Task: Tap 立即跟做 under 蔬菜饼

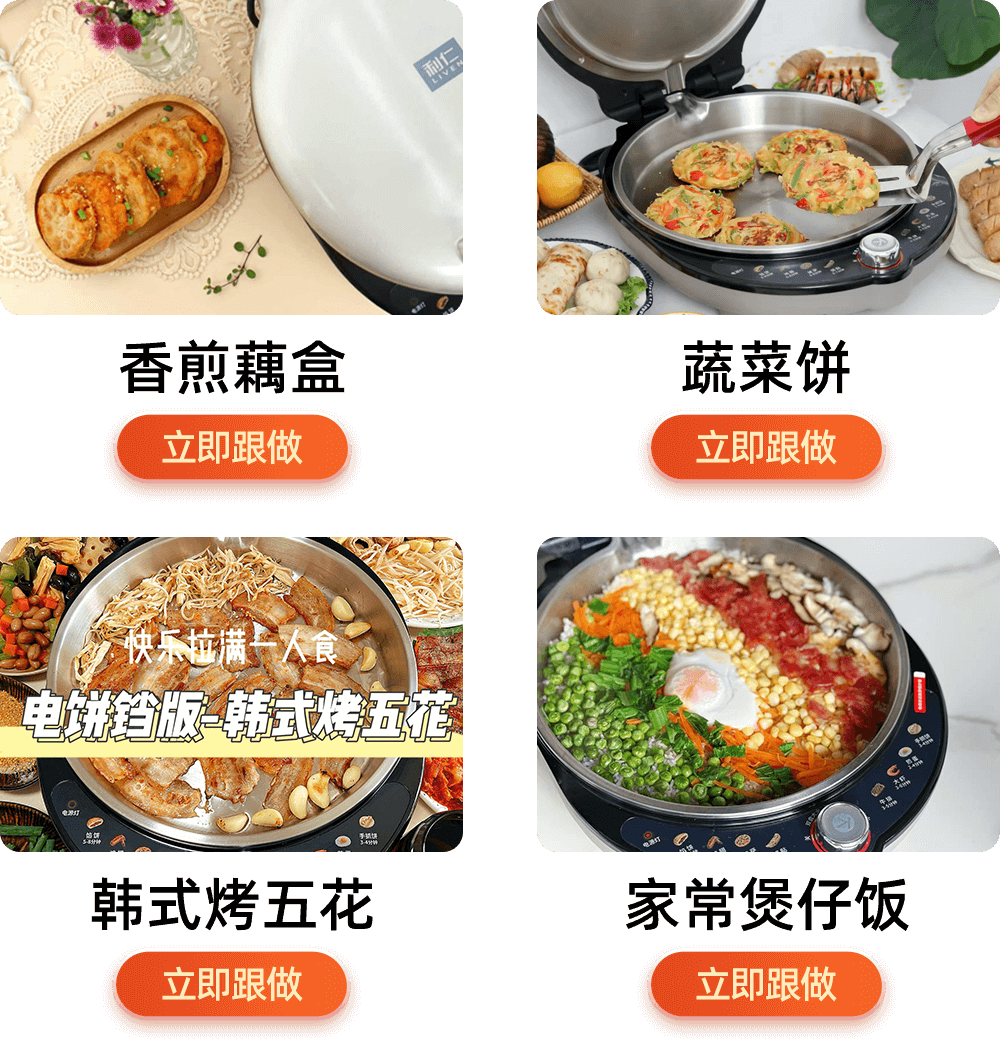Action: (x=766, y=447)
